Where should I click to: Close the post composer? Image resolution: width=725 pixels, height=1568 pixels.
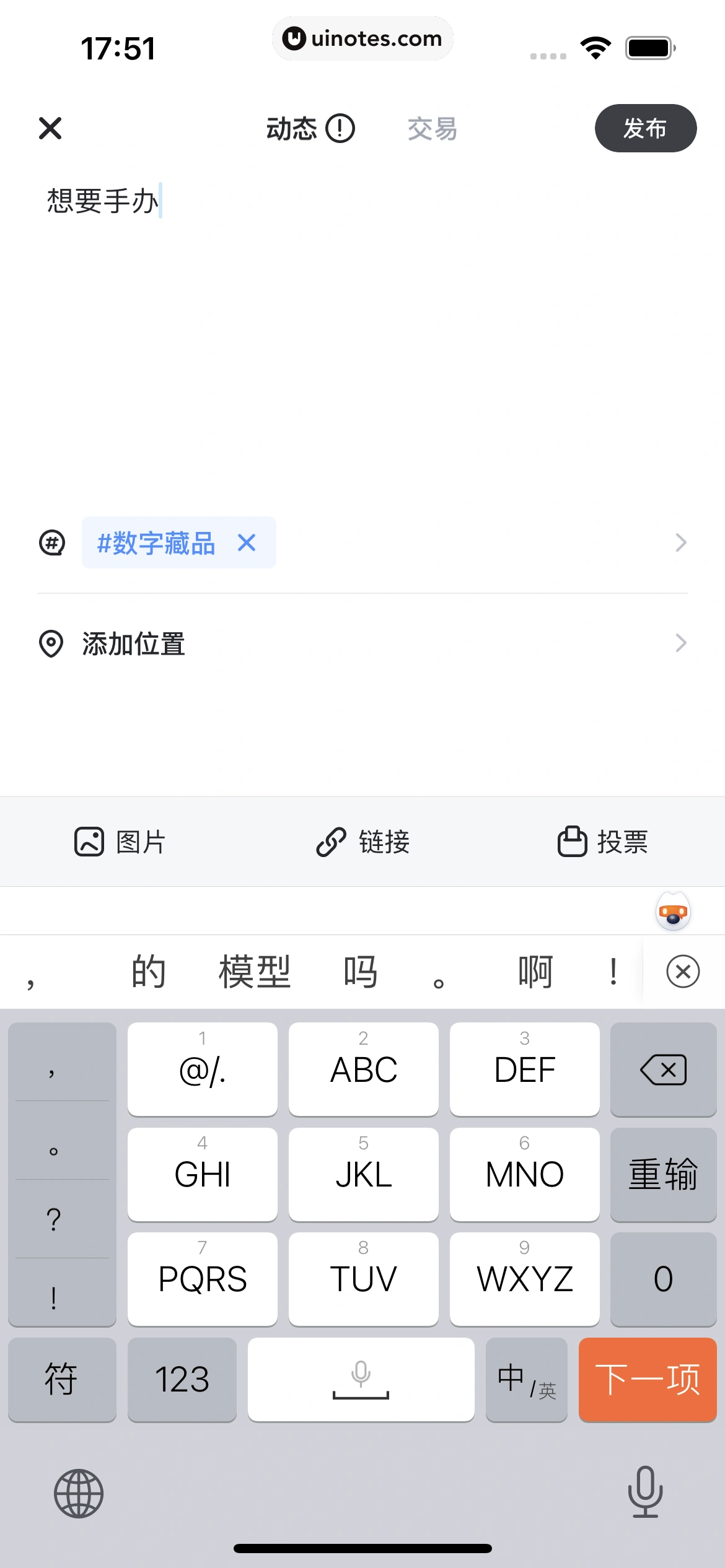[x=50, y=128]
